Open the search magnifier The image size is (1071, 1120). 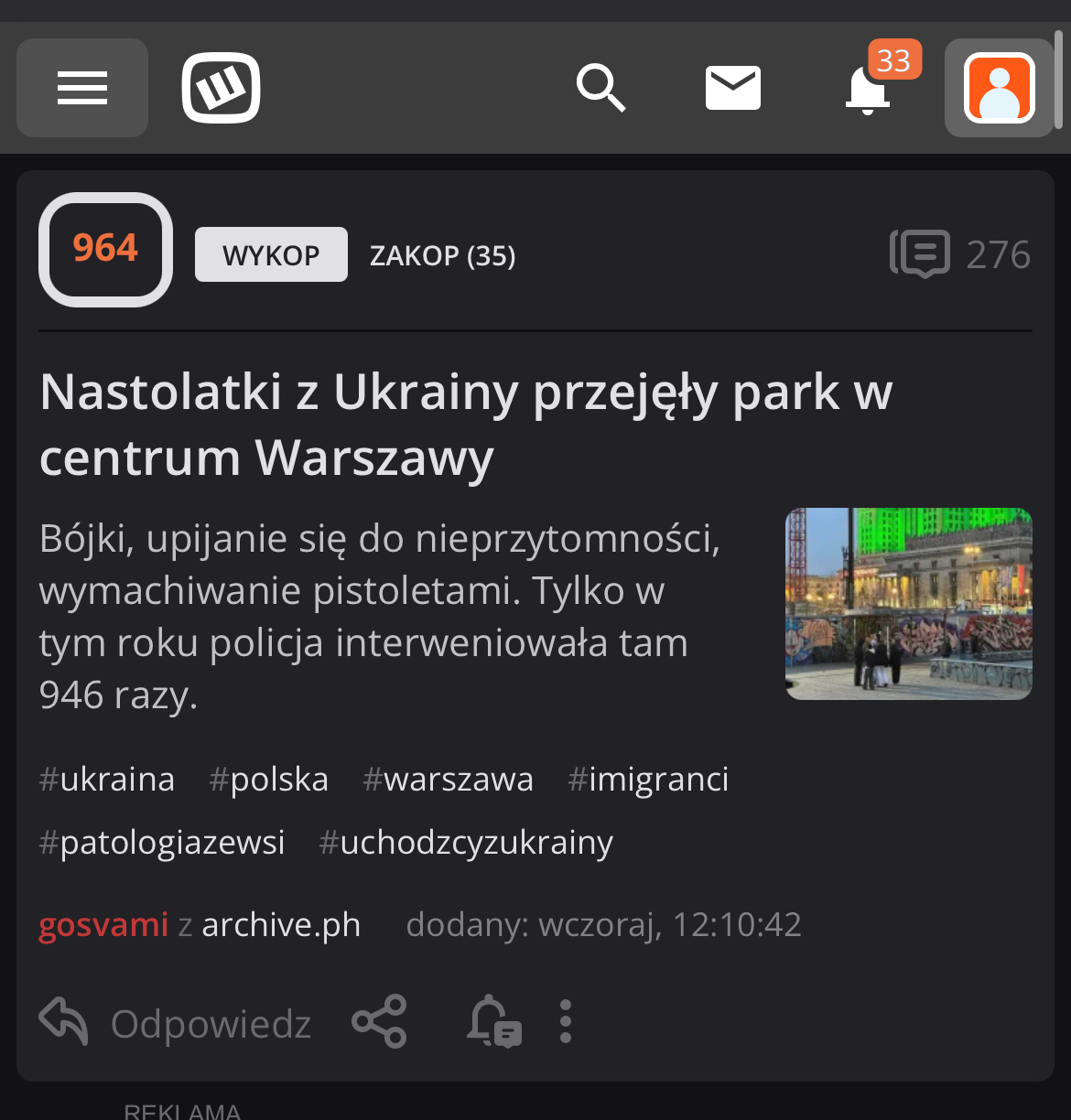[x=600, y=88]
